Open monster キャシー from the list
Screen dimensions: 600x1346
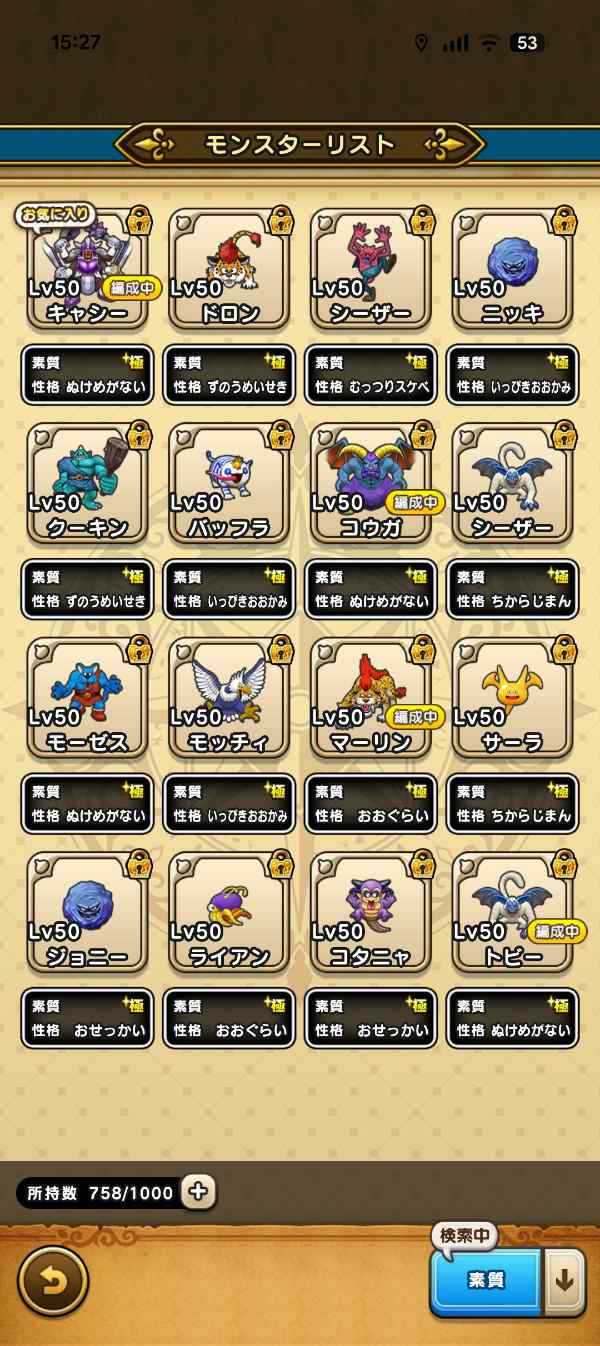(x=88, y=270)
